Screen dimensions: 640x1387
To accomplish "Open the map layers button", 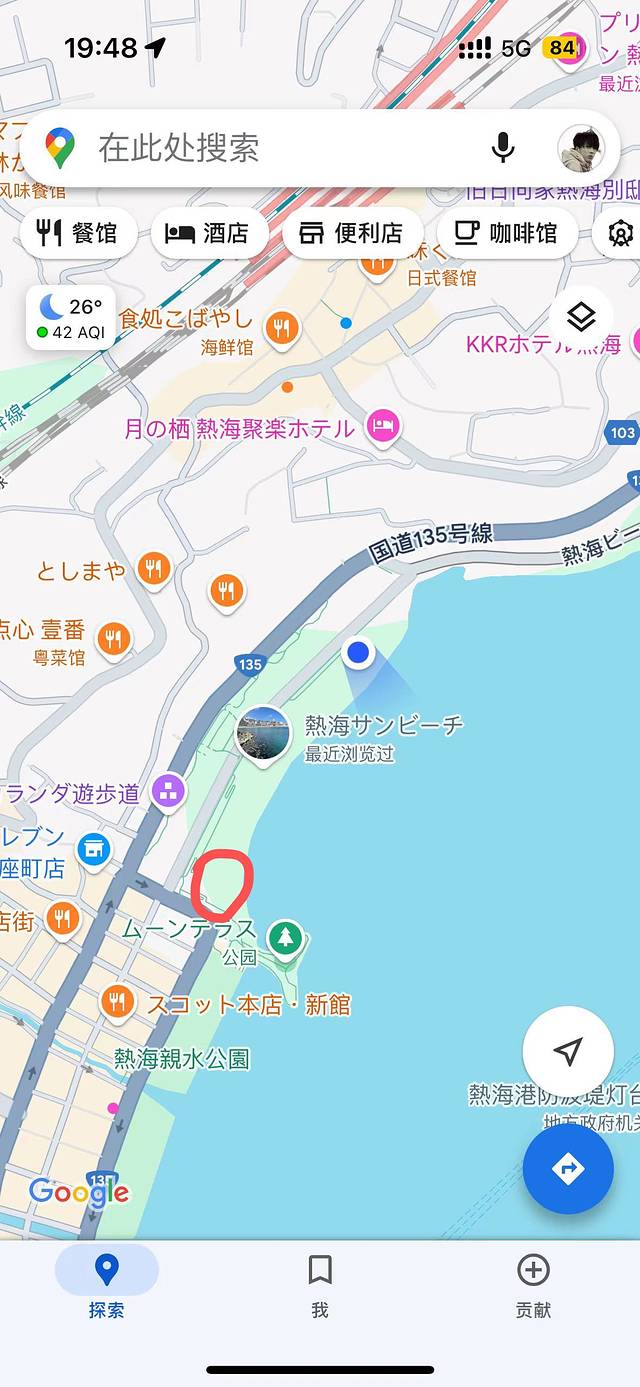I will [581, 318].
